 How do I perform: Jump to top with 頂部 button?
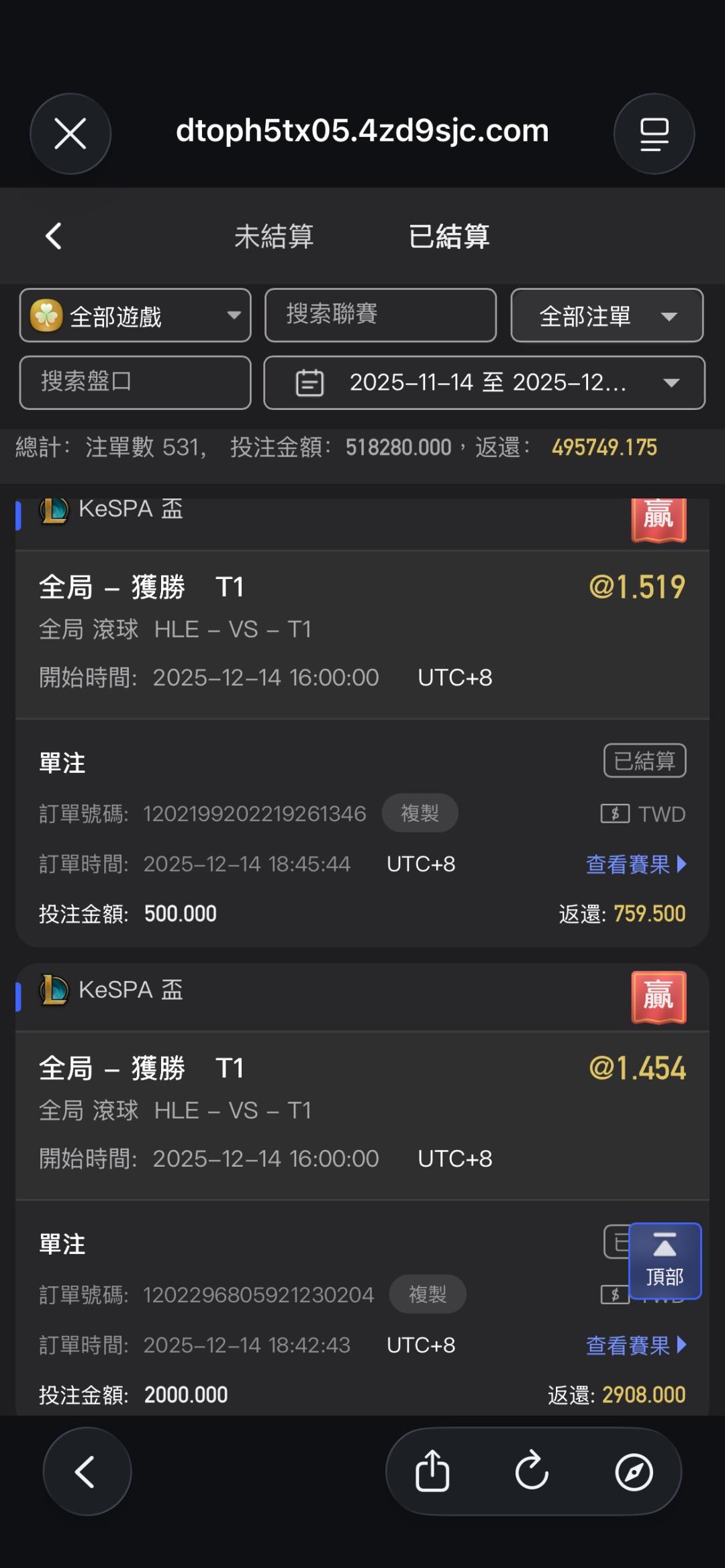click(665, 1261)
